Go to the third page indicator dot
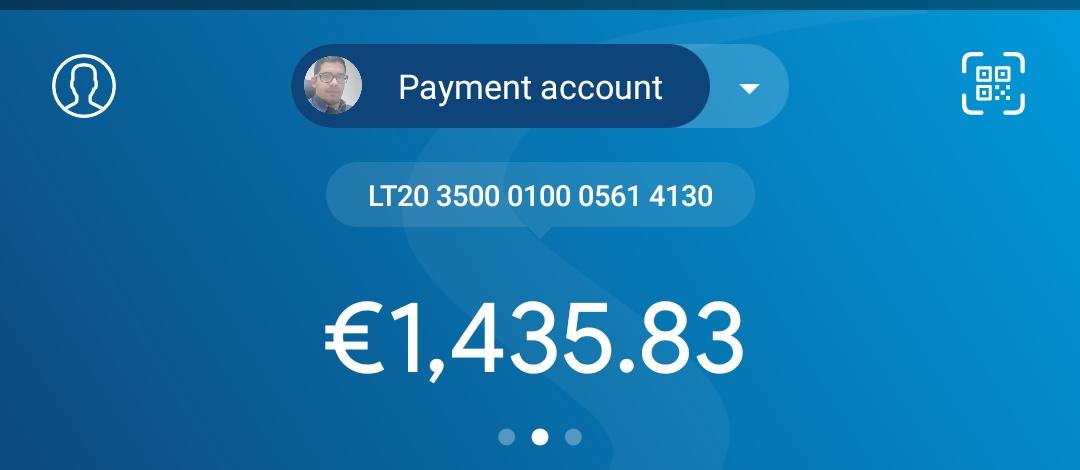The width and height of the screenshot is (1080, 470). (x=573, y=437)
